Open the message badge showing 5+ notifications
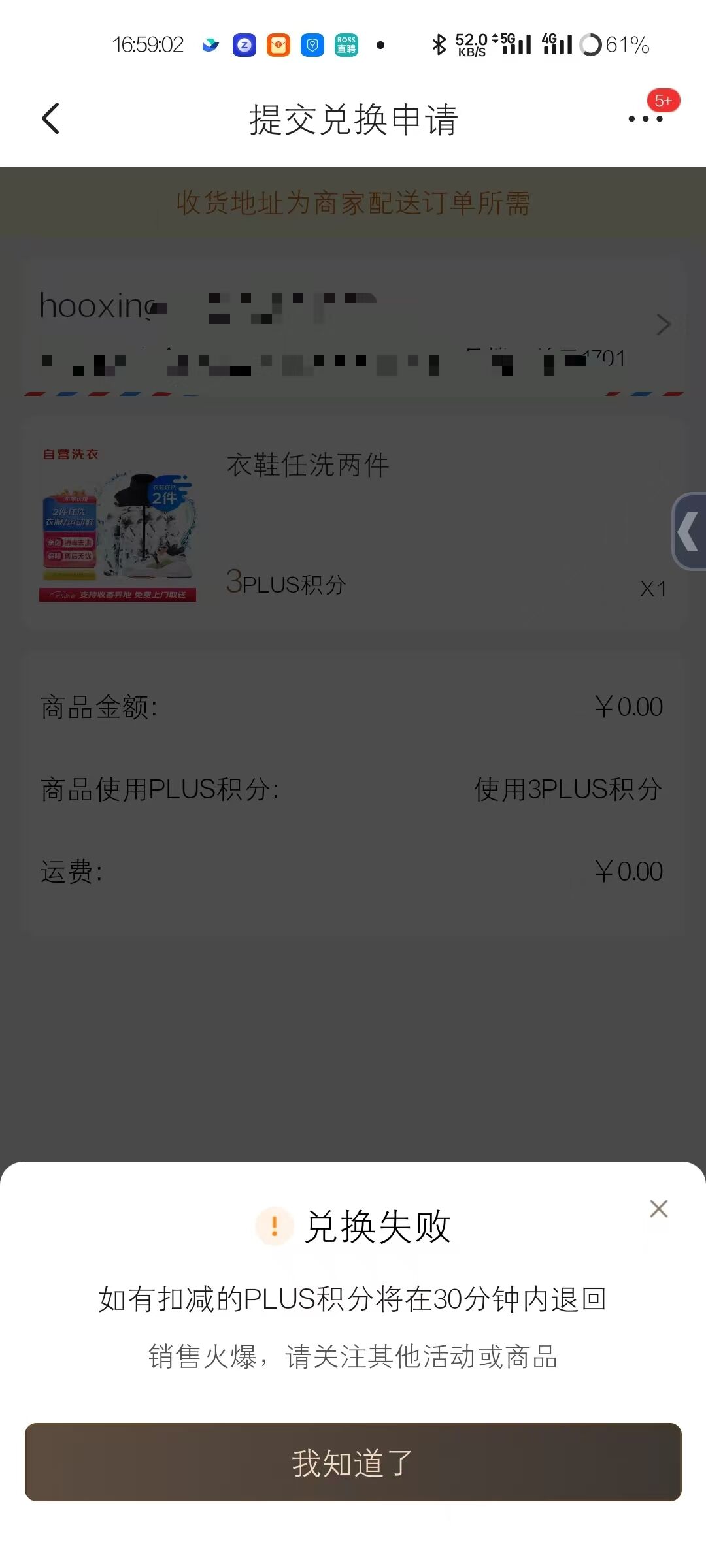Screen dimensions: 706x1568 tap(665, 101)
